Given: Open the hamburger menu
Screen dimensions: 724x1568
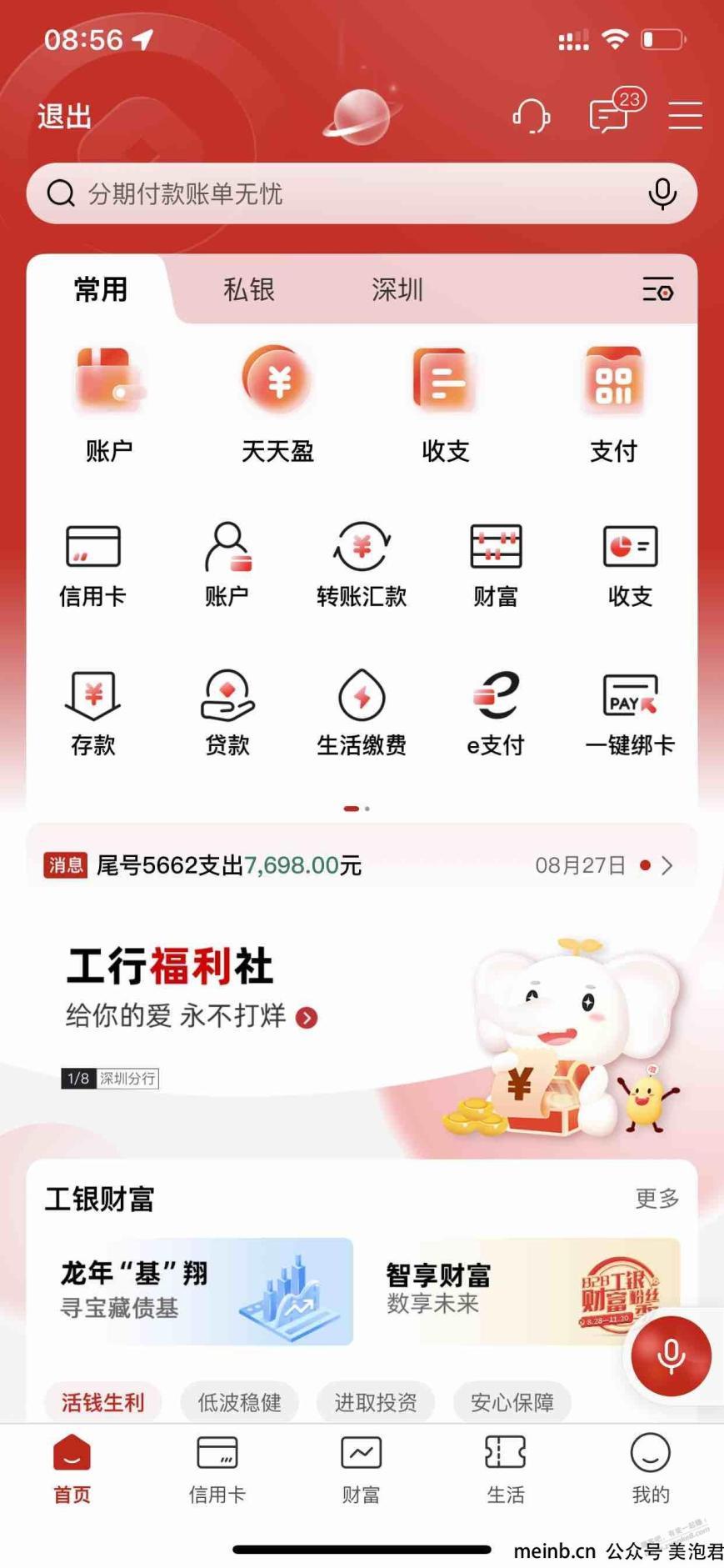Looking at the screenshot, I should pyautogui.click(x=685, y=116).
